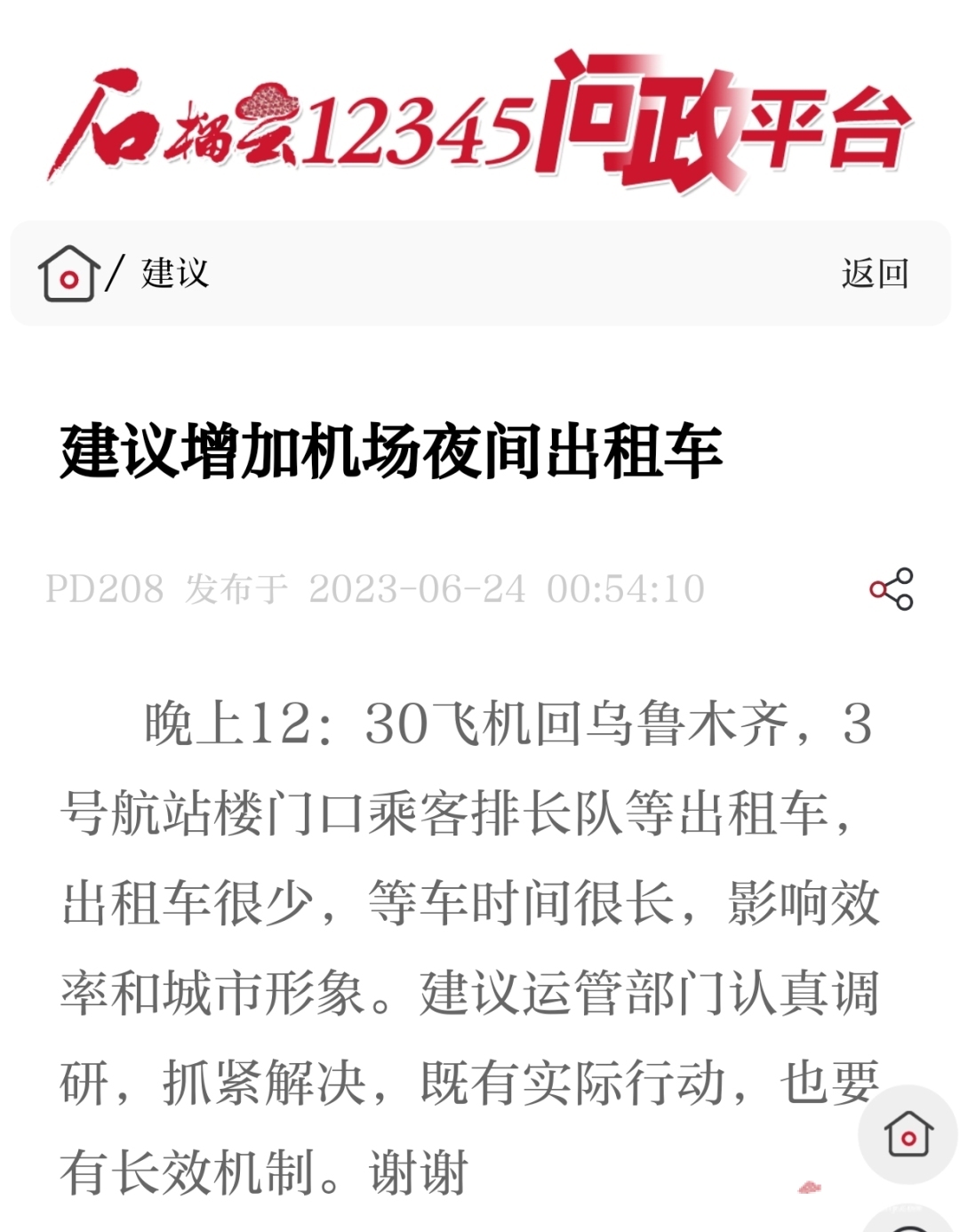Tap the 返回 back button
This screenshot has height=1232, width=960.
click(x=875, y=274)
